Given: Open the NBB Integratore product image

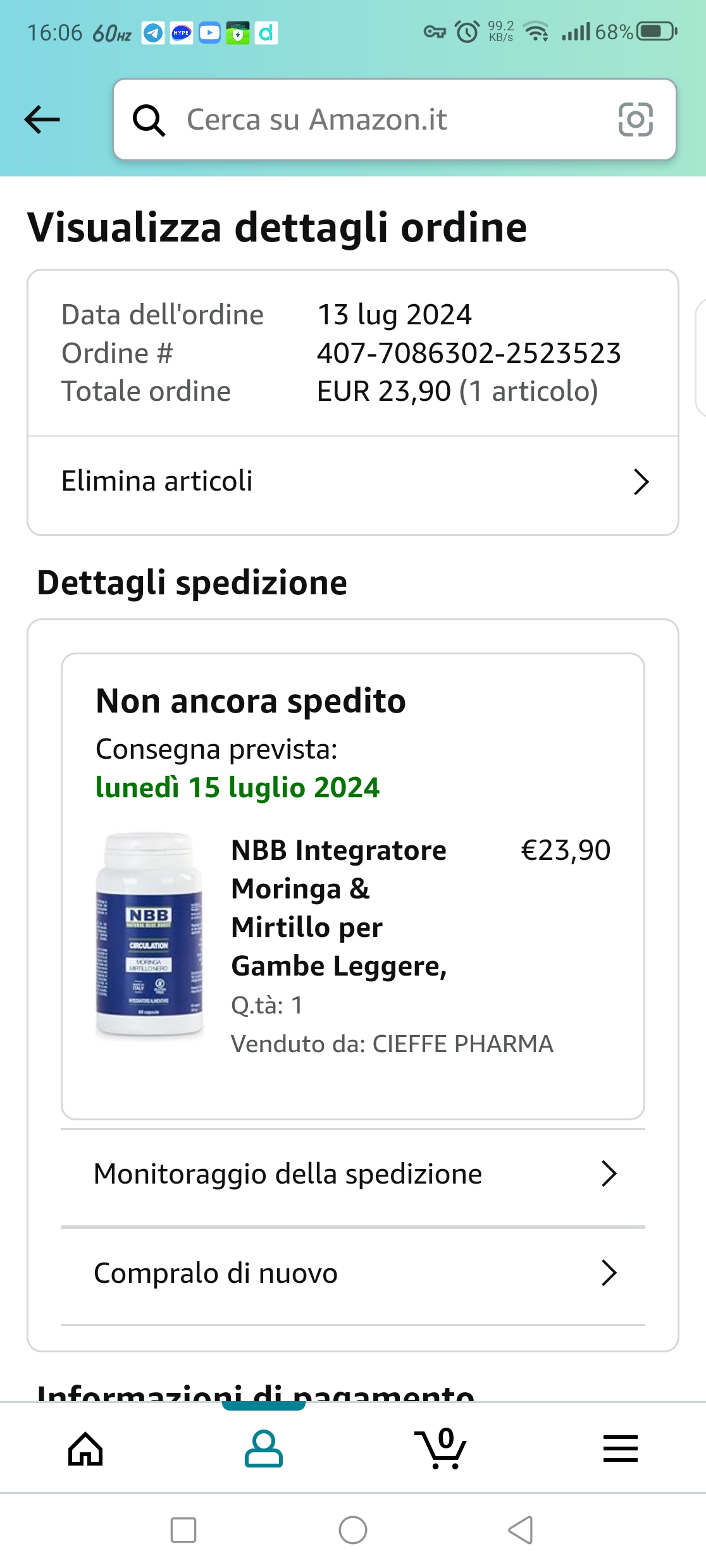Looking at the screenshot, I should pos(149,934).
